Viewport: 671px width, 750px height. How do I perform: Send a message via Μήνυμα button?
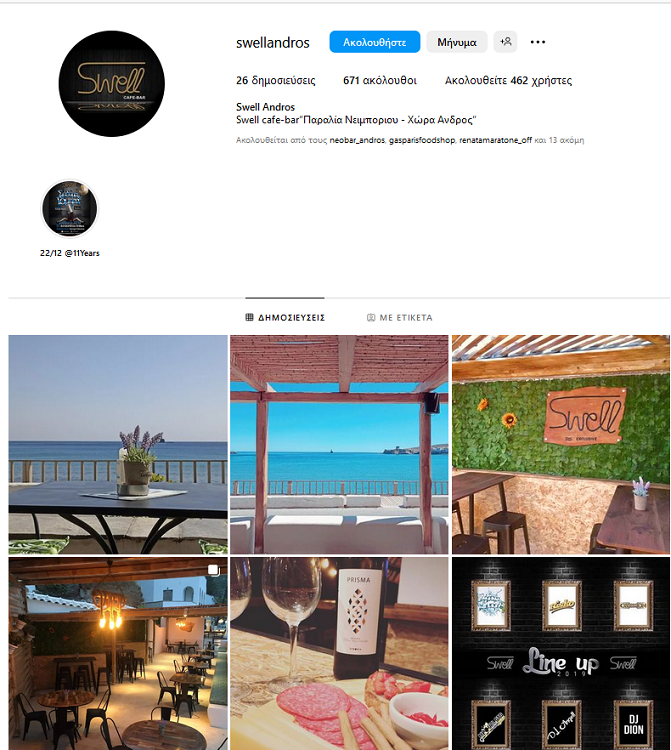coord(456,42)
